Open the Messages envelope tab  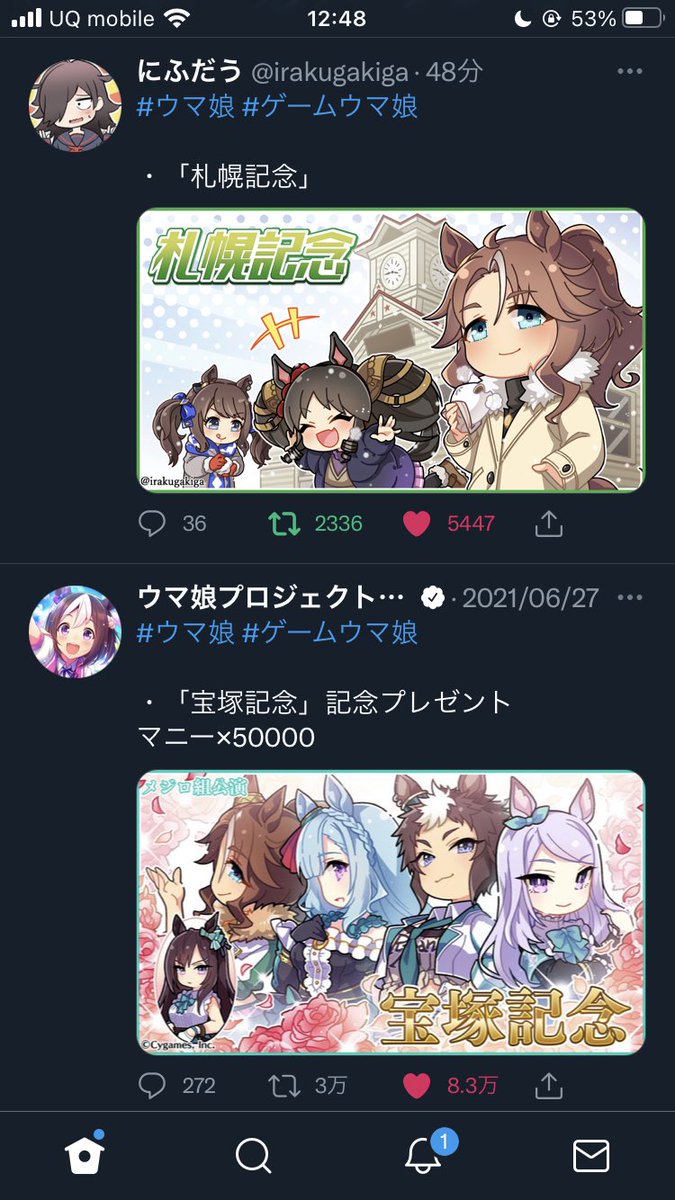(591, 1156)
